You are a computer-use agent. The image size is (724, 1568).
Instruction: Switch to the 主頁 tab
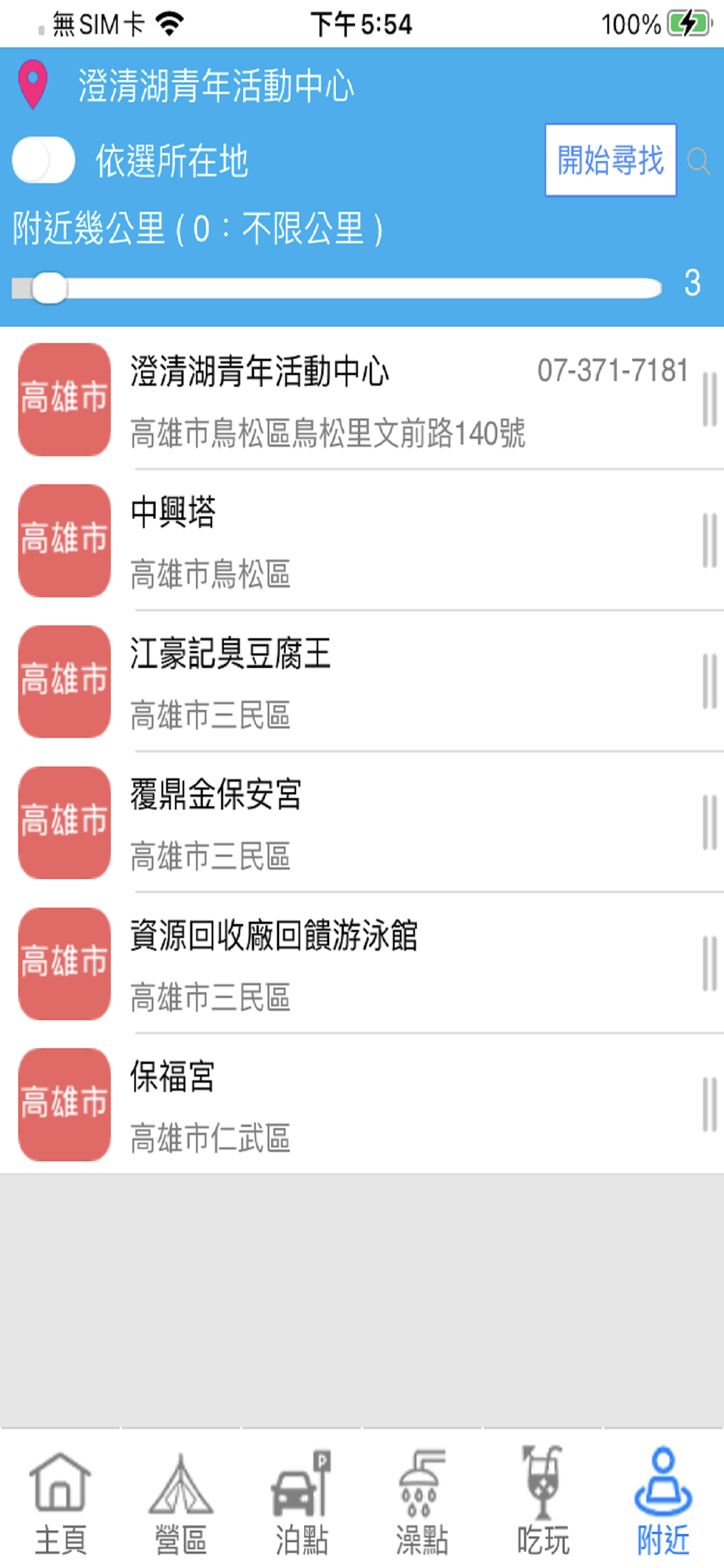(x=60, y=1502)
